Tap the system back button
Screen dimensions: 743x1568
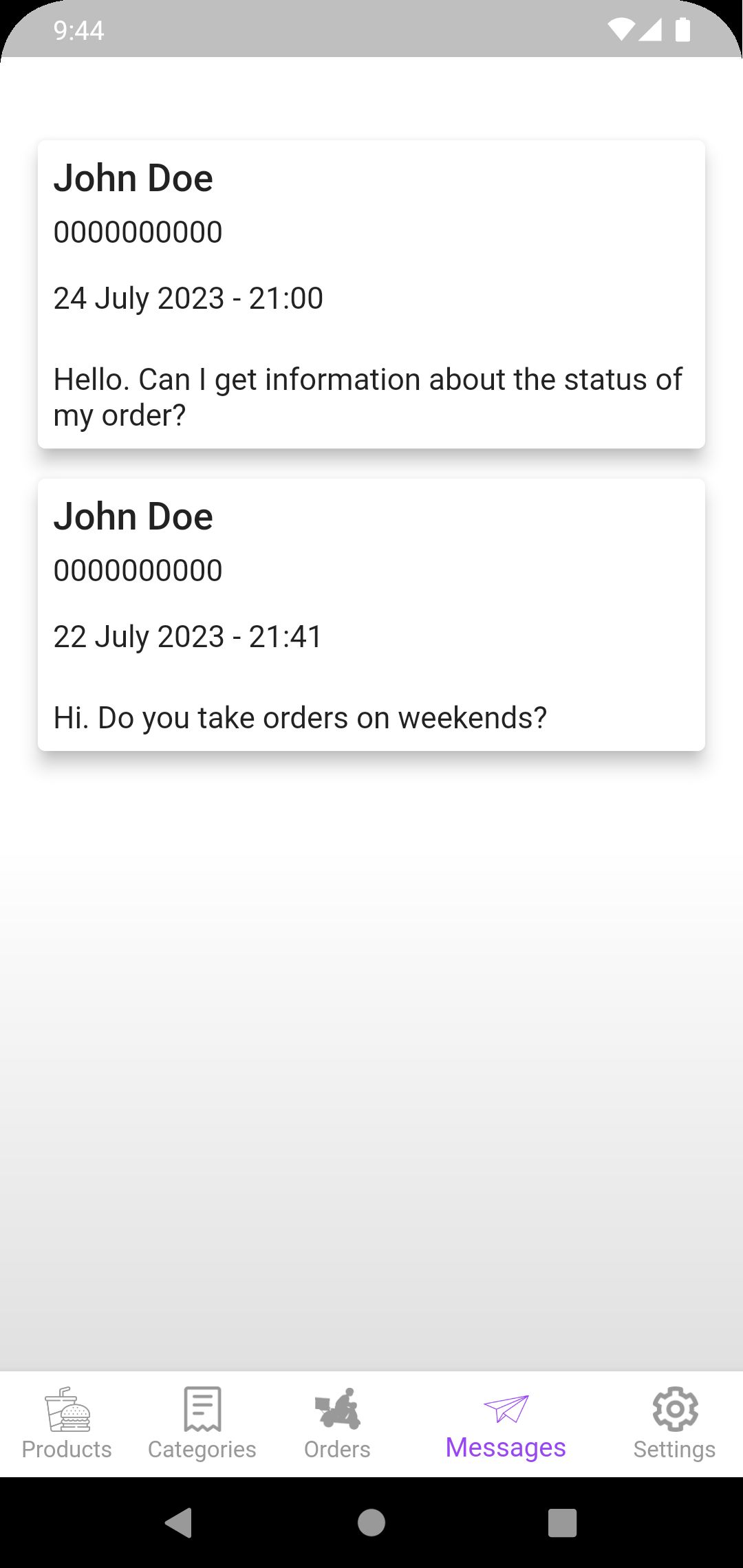tap(179, 1523)
